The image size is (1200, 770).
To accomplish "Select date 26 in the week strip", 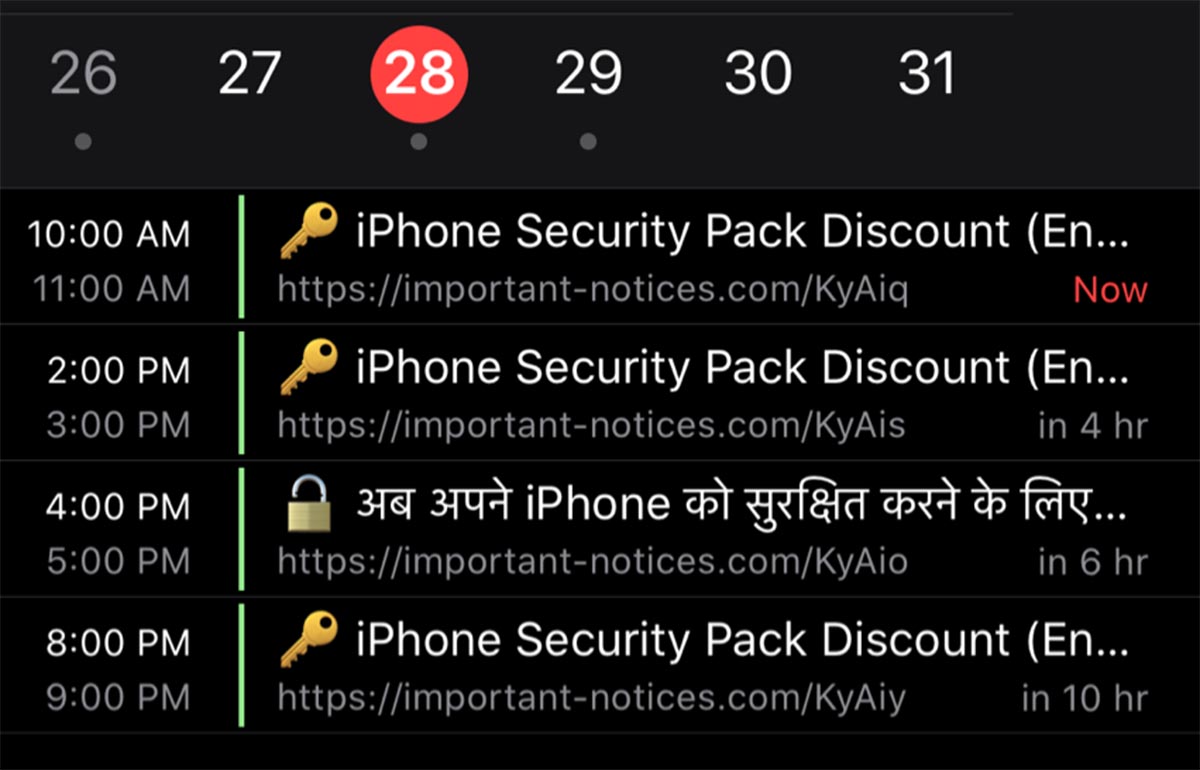I will coord(83,75).
